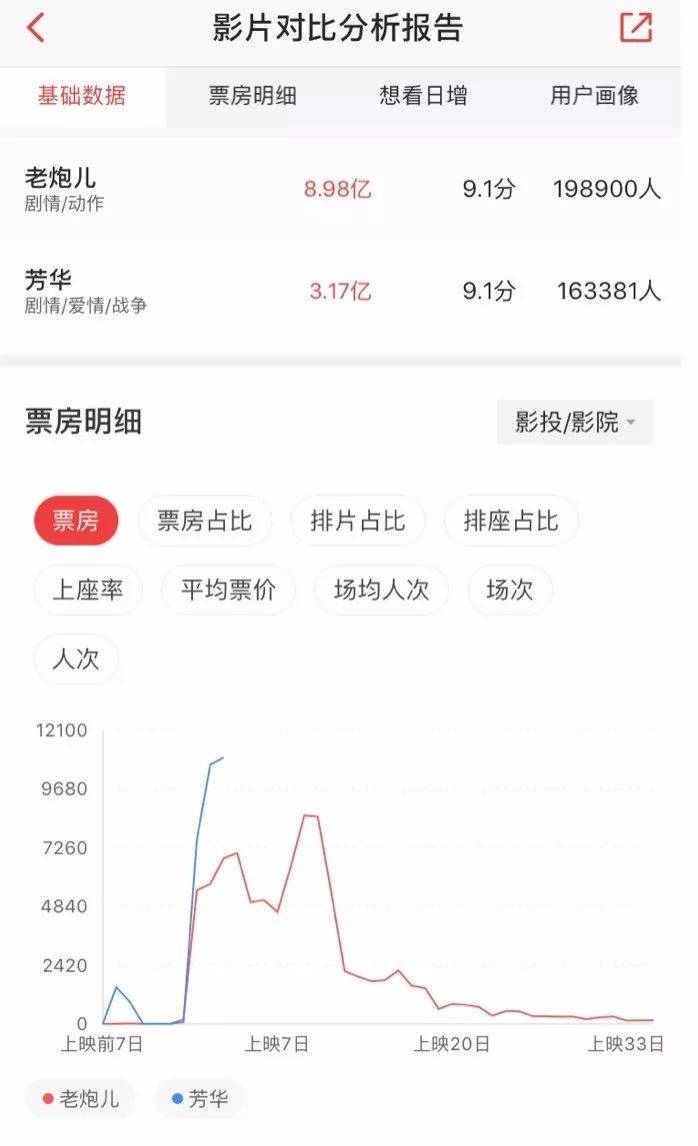The image size is (698, 1146).
Task: Go back using the red arrow
Action: point(36,29)
